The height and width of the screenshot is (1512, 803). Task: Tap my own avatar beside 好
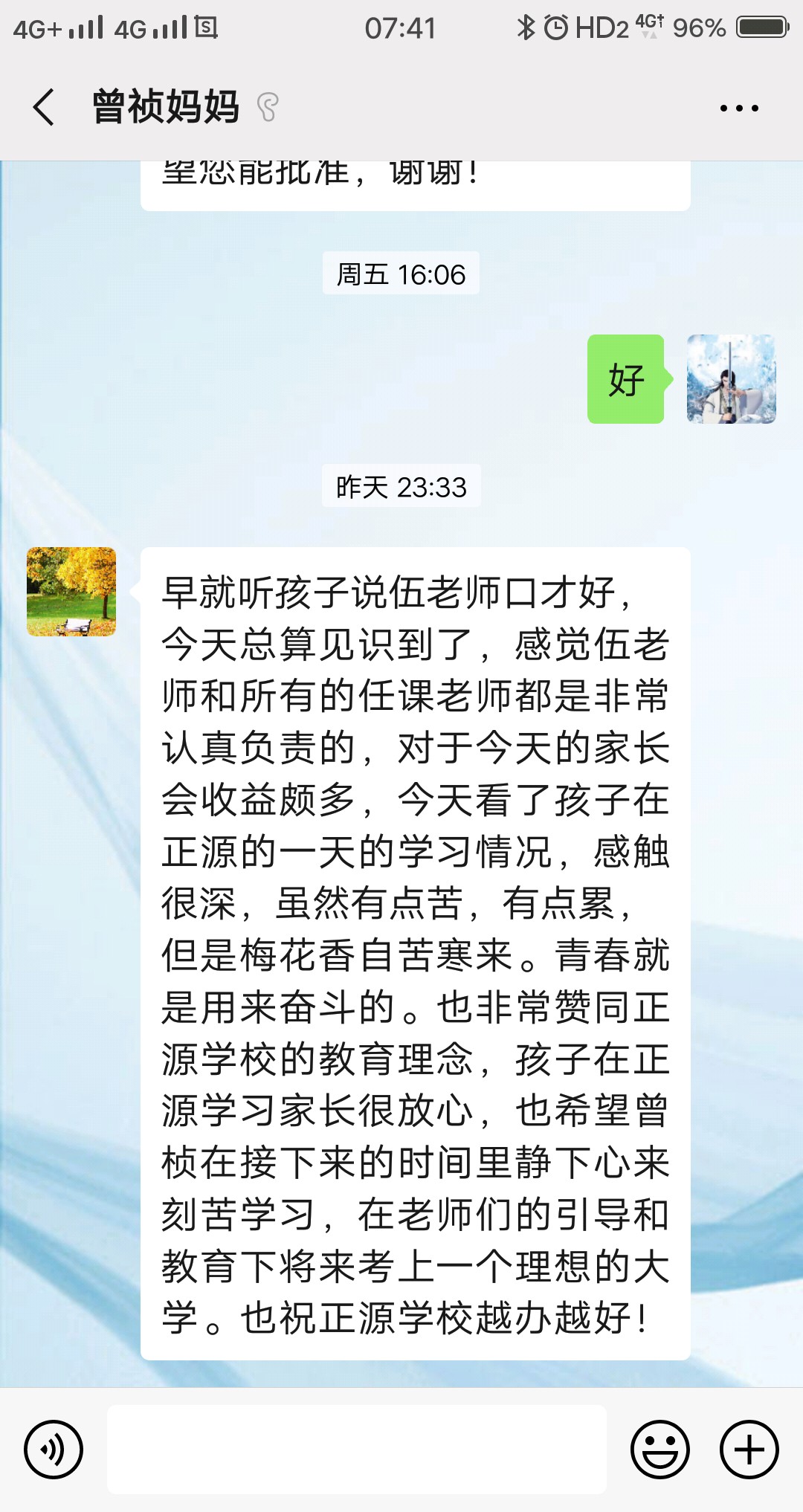[731, 379]
